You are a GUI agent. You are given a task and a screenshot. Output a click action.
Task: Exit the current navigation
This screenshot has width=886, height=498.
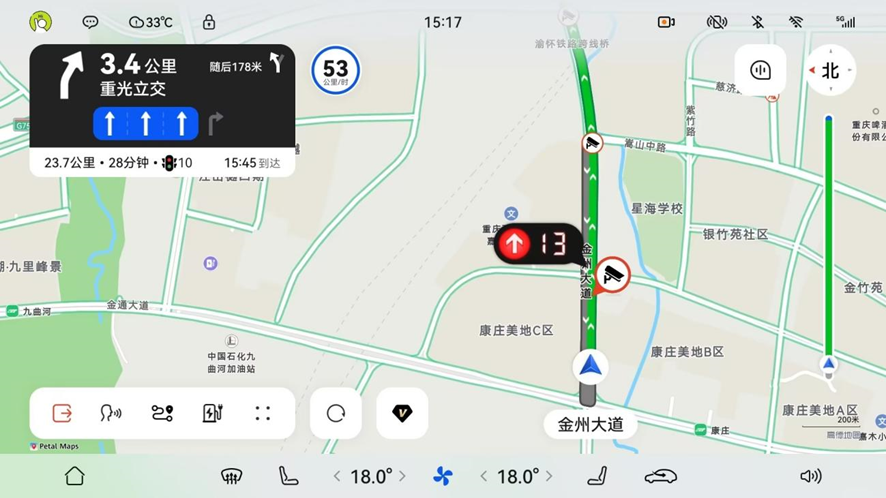pos(62,413)
